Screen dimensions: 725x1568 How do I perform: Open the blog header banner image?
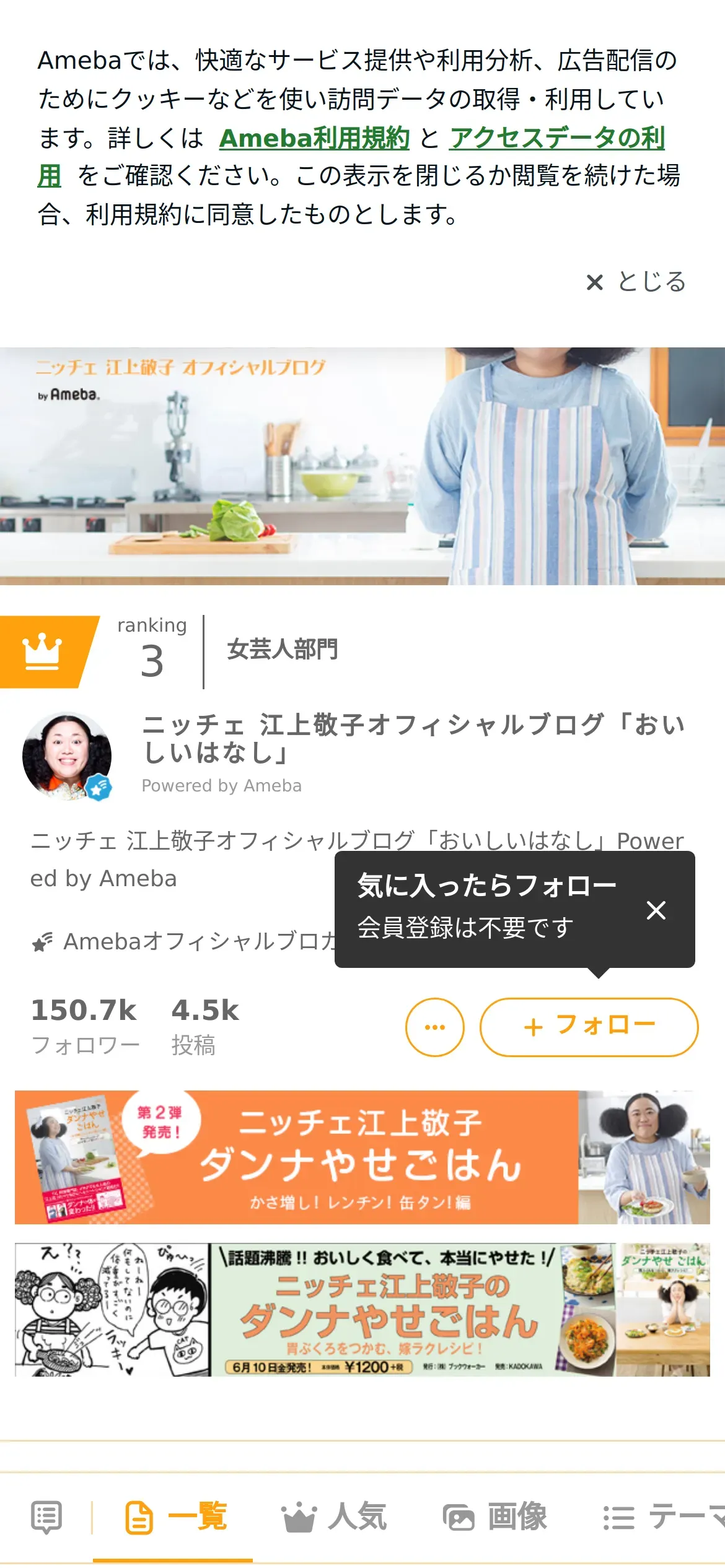click(362, 466)
